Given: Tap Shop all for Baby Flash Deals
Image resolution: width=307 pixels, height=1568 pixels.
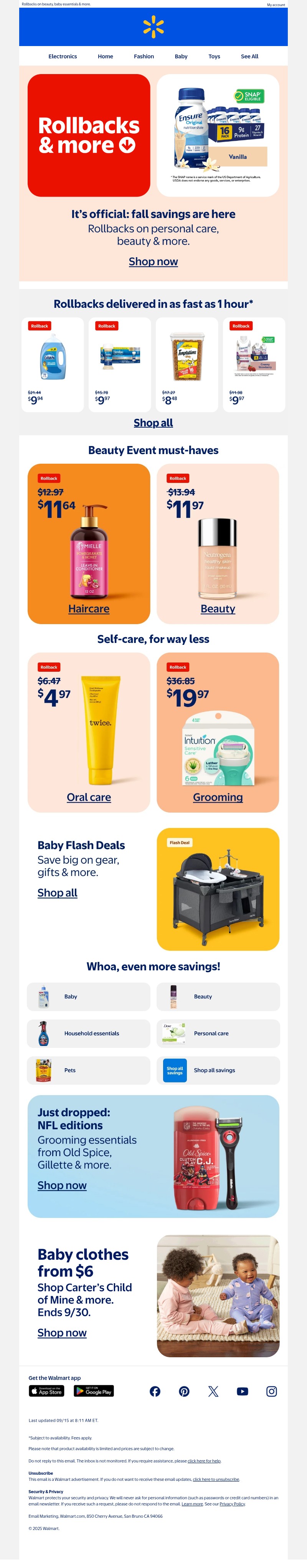Looking at the screenshot, I should [x=57, y=893].
